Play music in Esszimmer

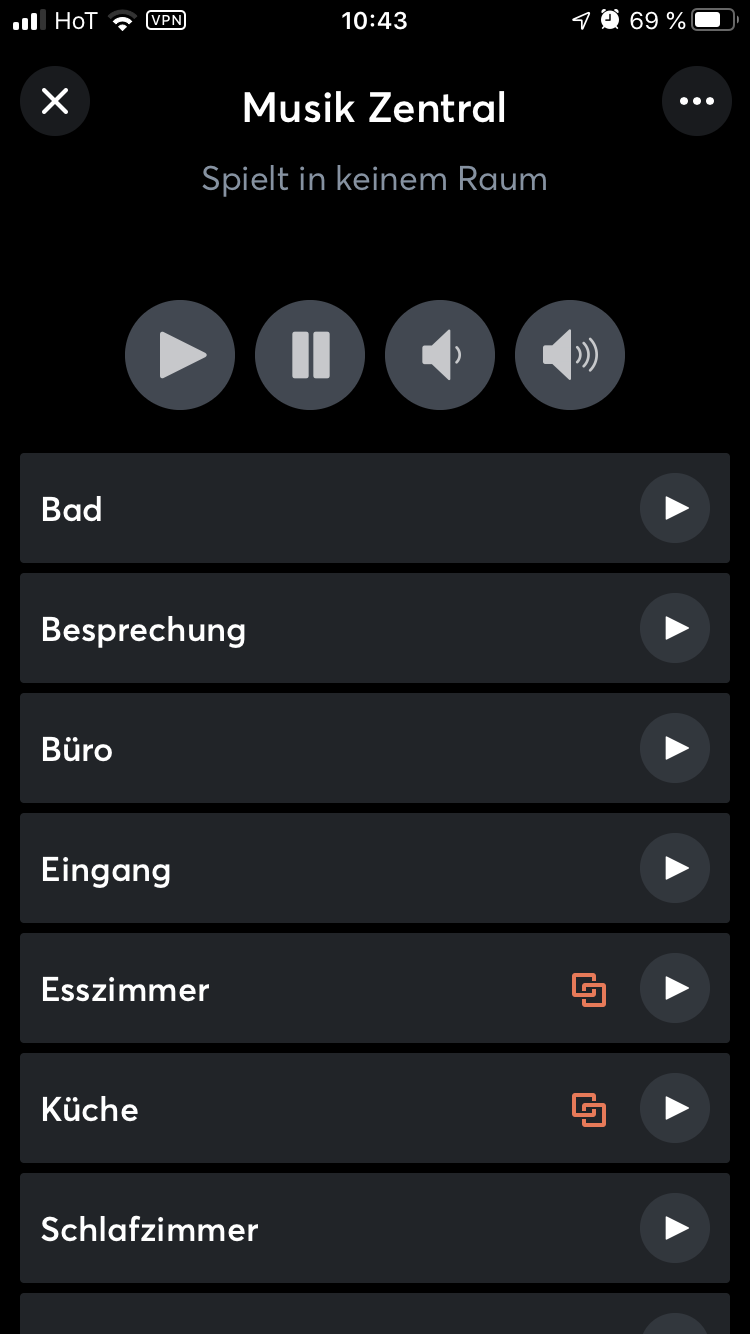pos(675,988)
